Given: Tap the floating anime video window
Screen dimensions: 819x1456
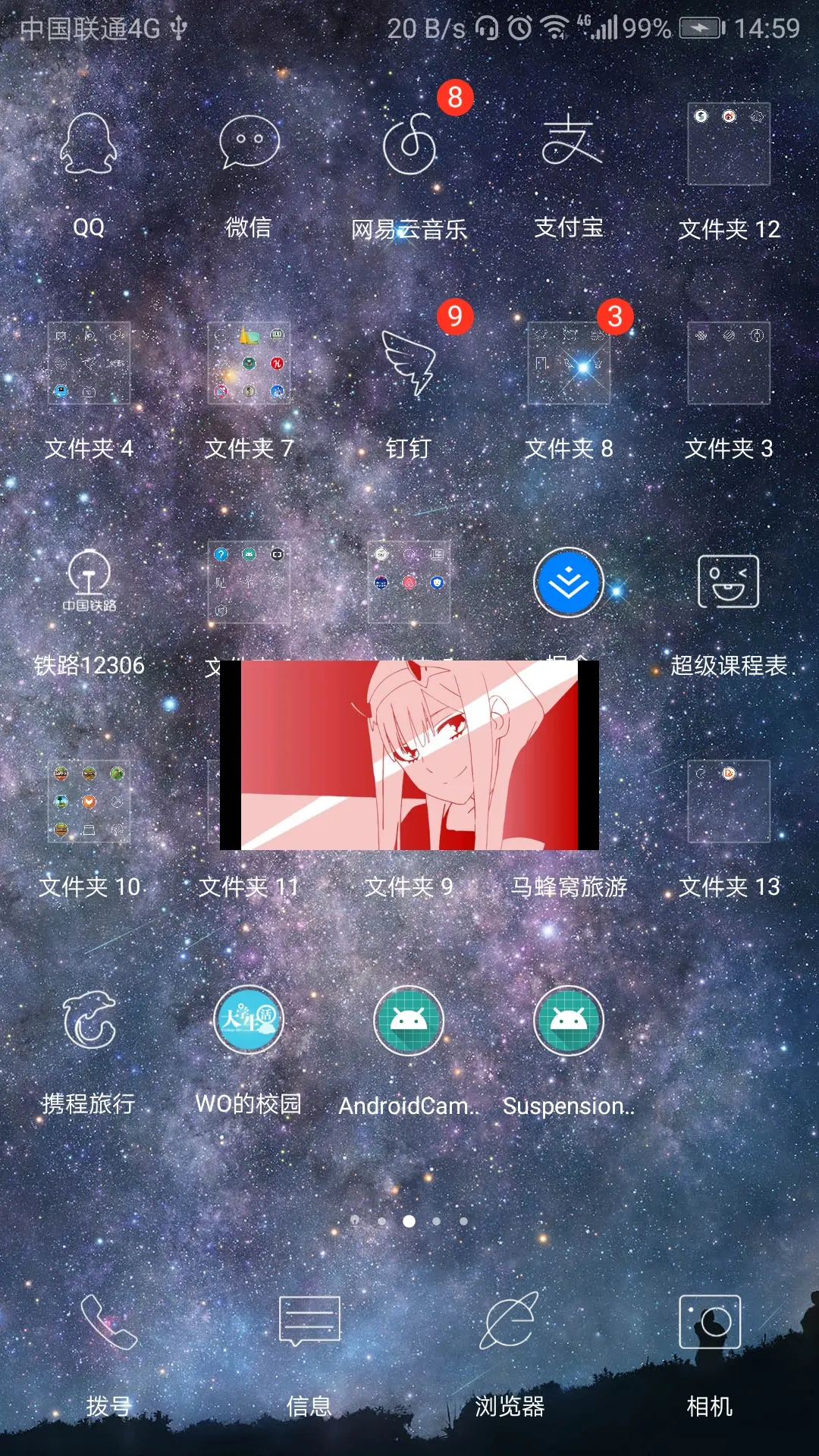Looking at the screenshot, I should (x=409, y=755).
